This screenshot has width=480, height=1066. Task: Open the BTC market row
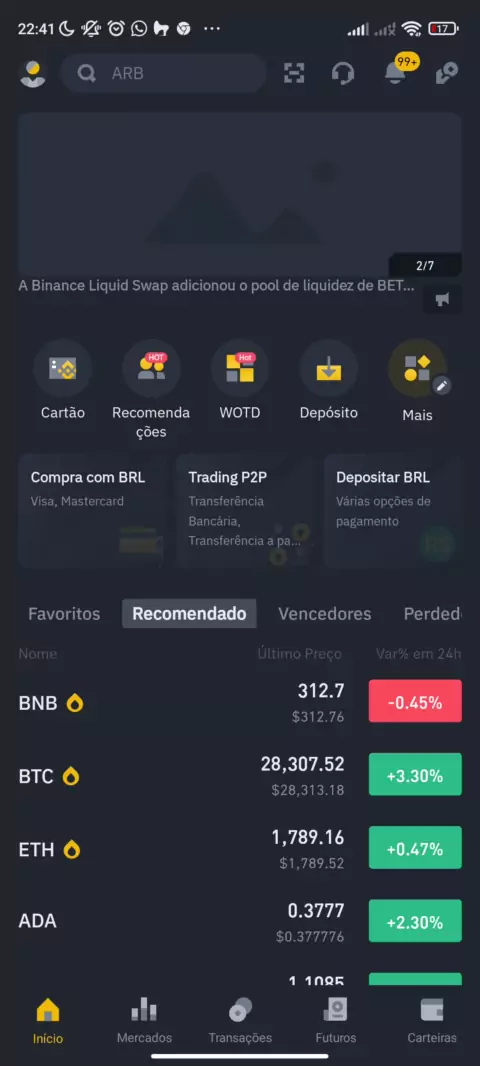(240, 775)
